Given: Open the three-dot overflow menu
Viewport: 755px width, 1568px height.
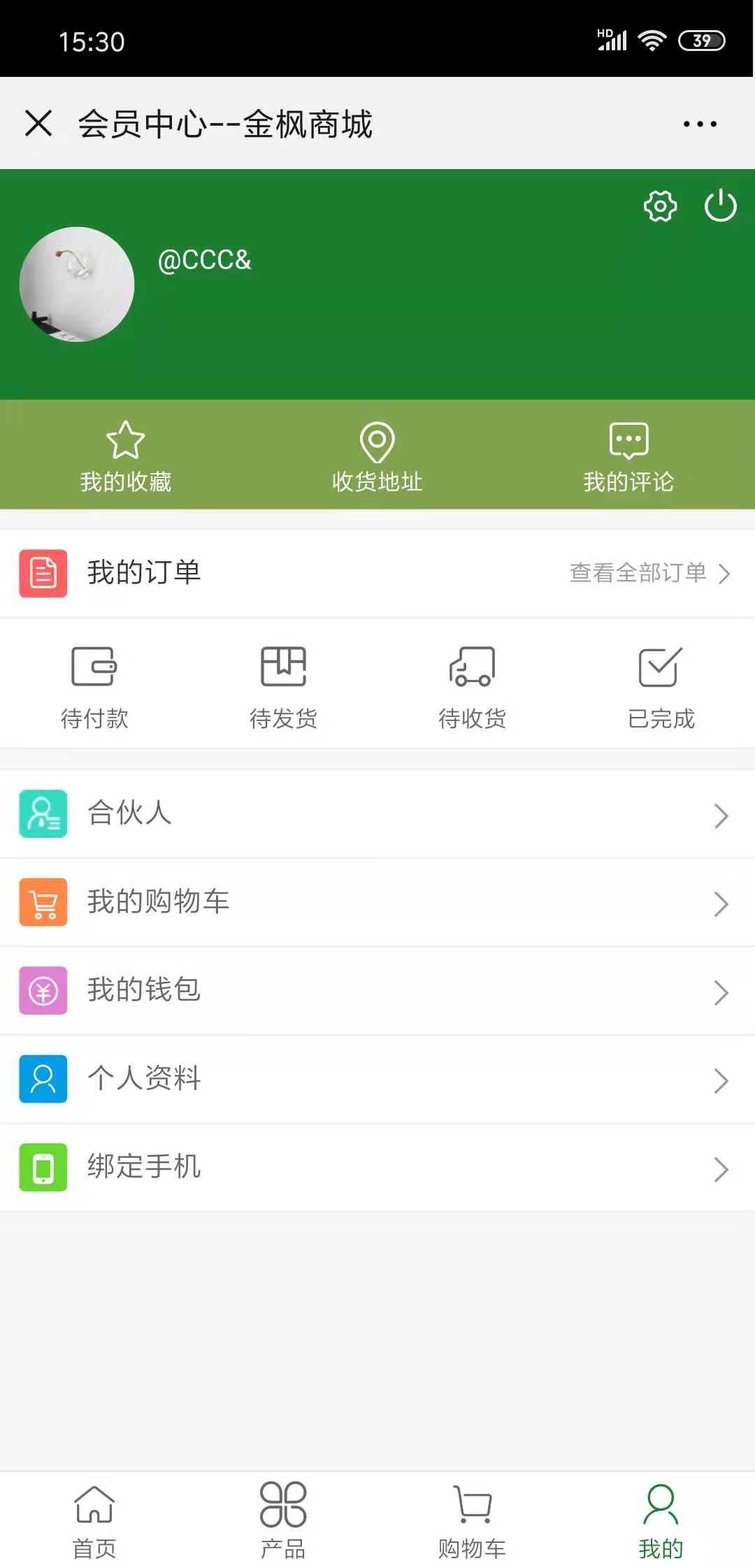Looking at the screenshot, I should [x=700, y=124].
